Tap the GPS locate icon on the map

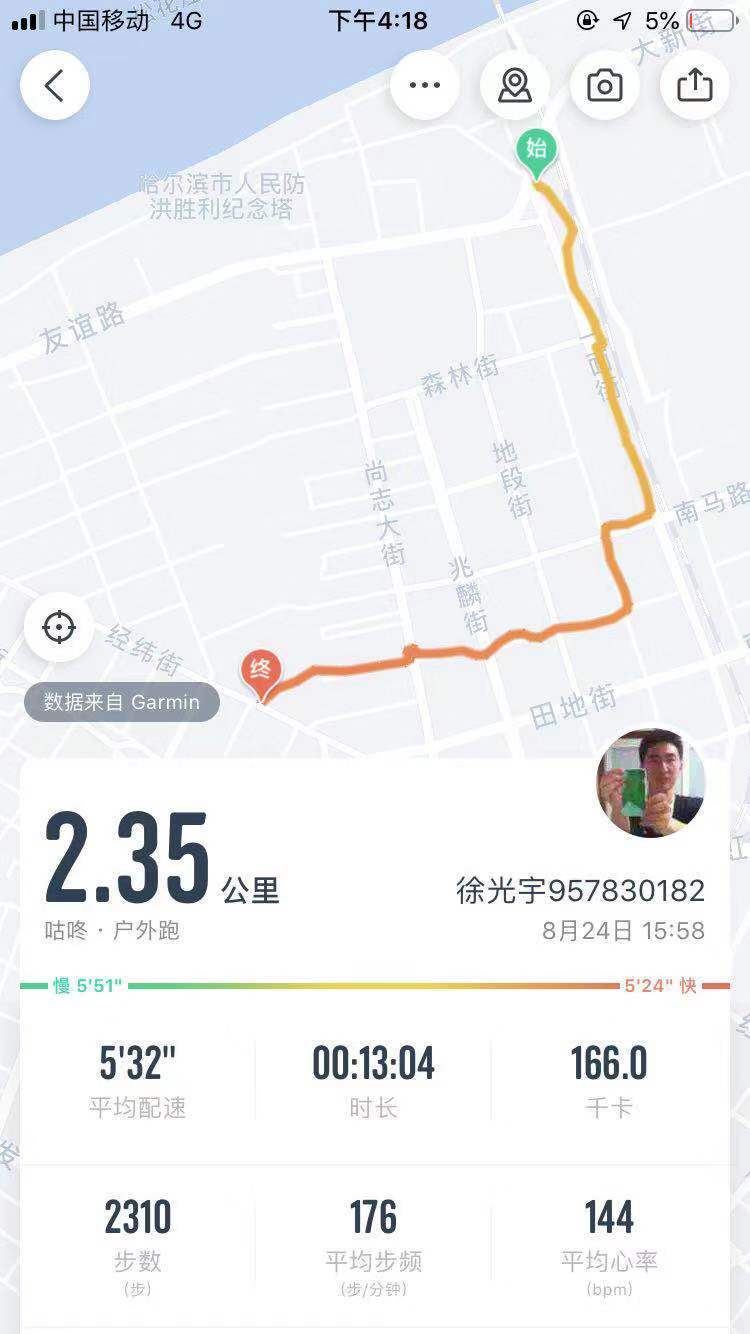[x=58, y=627]
